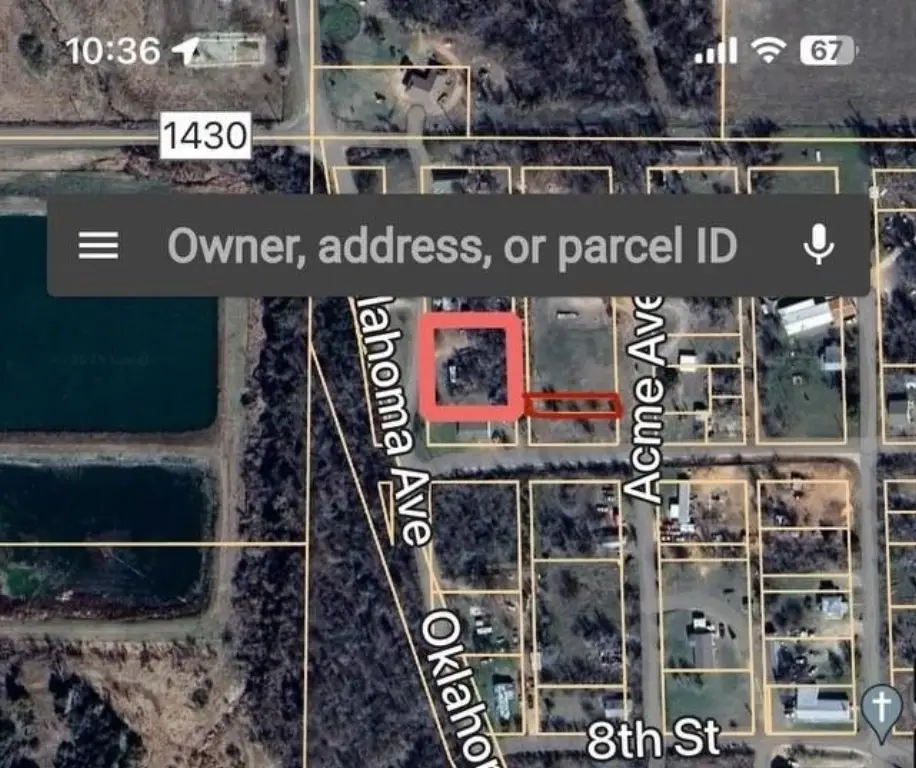Start voice search with the microphone

point(819,245)
